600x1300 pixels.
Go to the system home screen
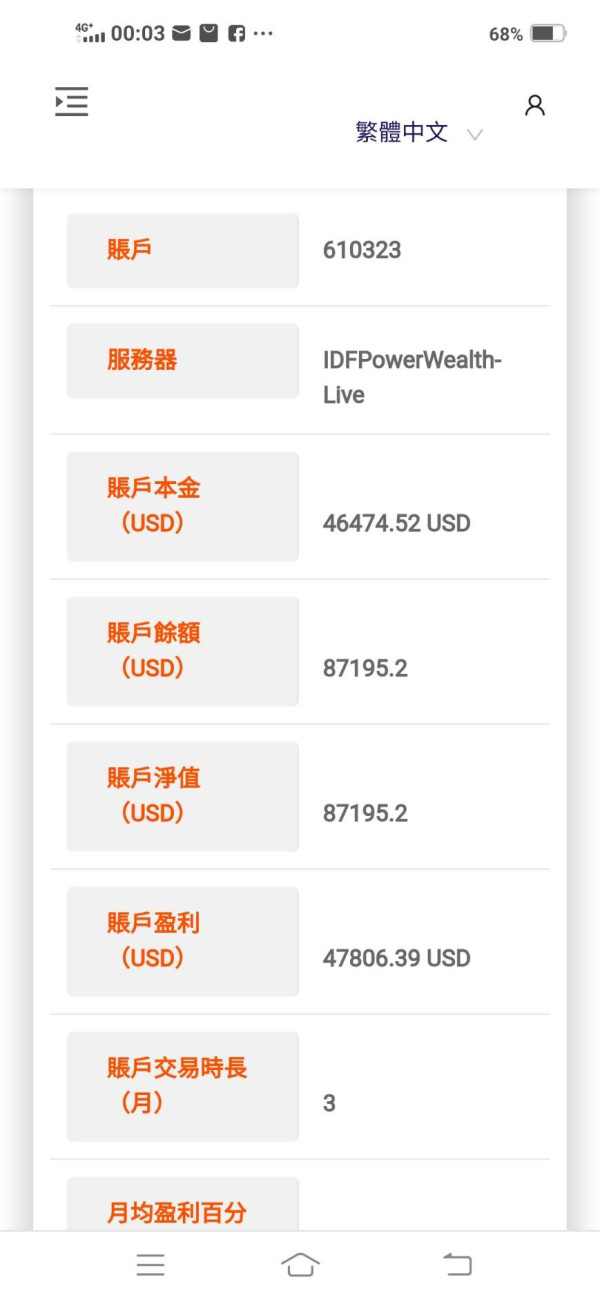[x=300, y=1264]
